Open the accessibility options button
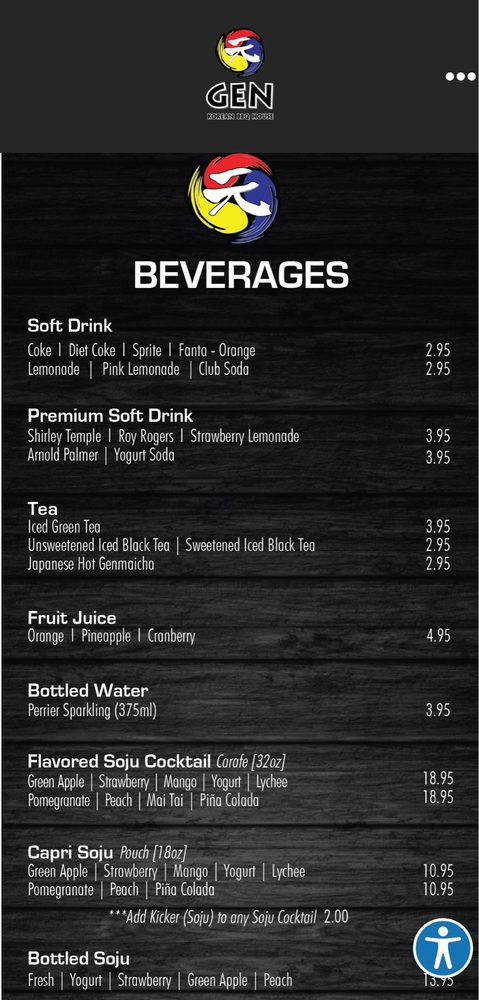 (443, 947)
